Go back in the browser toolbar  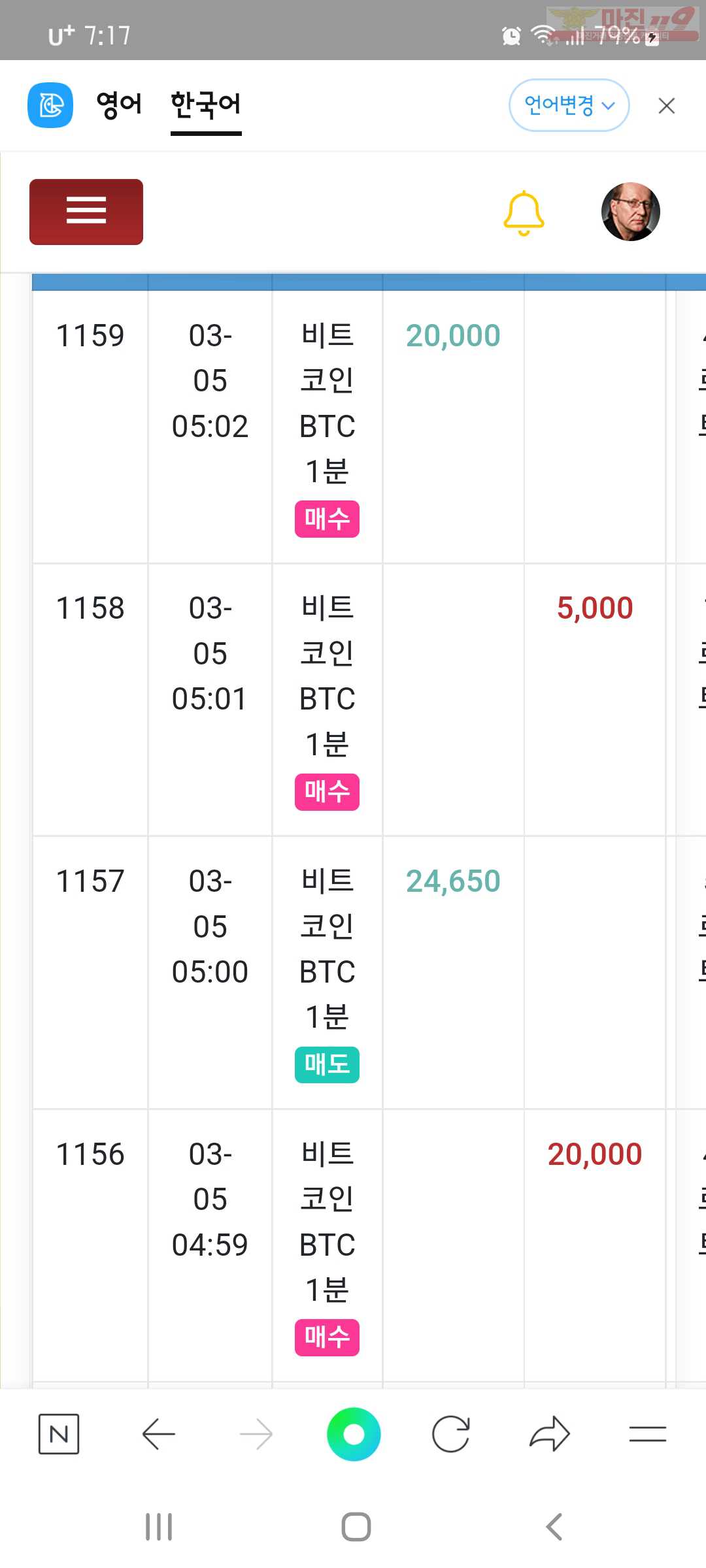(x=158, y=1434)
